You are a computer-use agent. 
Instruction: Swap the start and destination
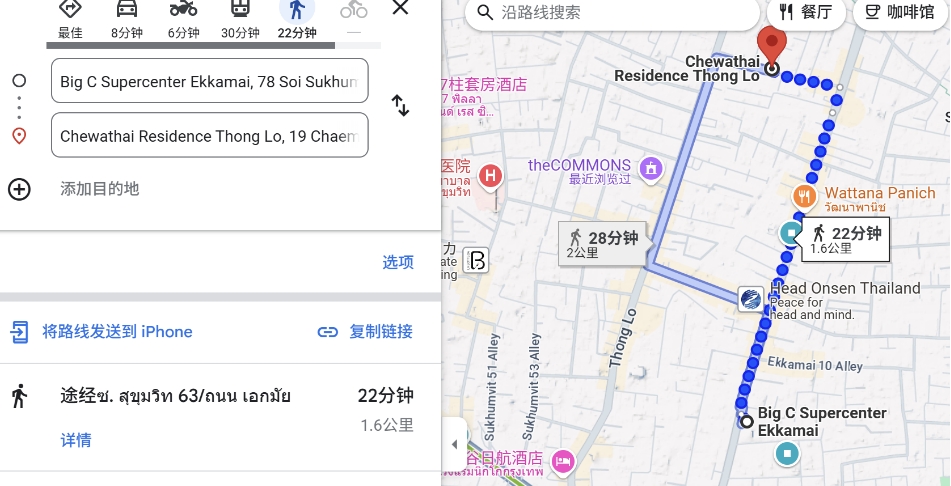[400, 106]
